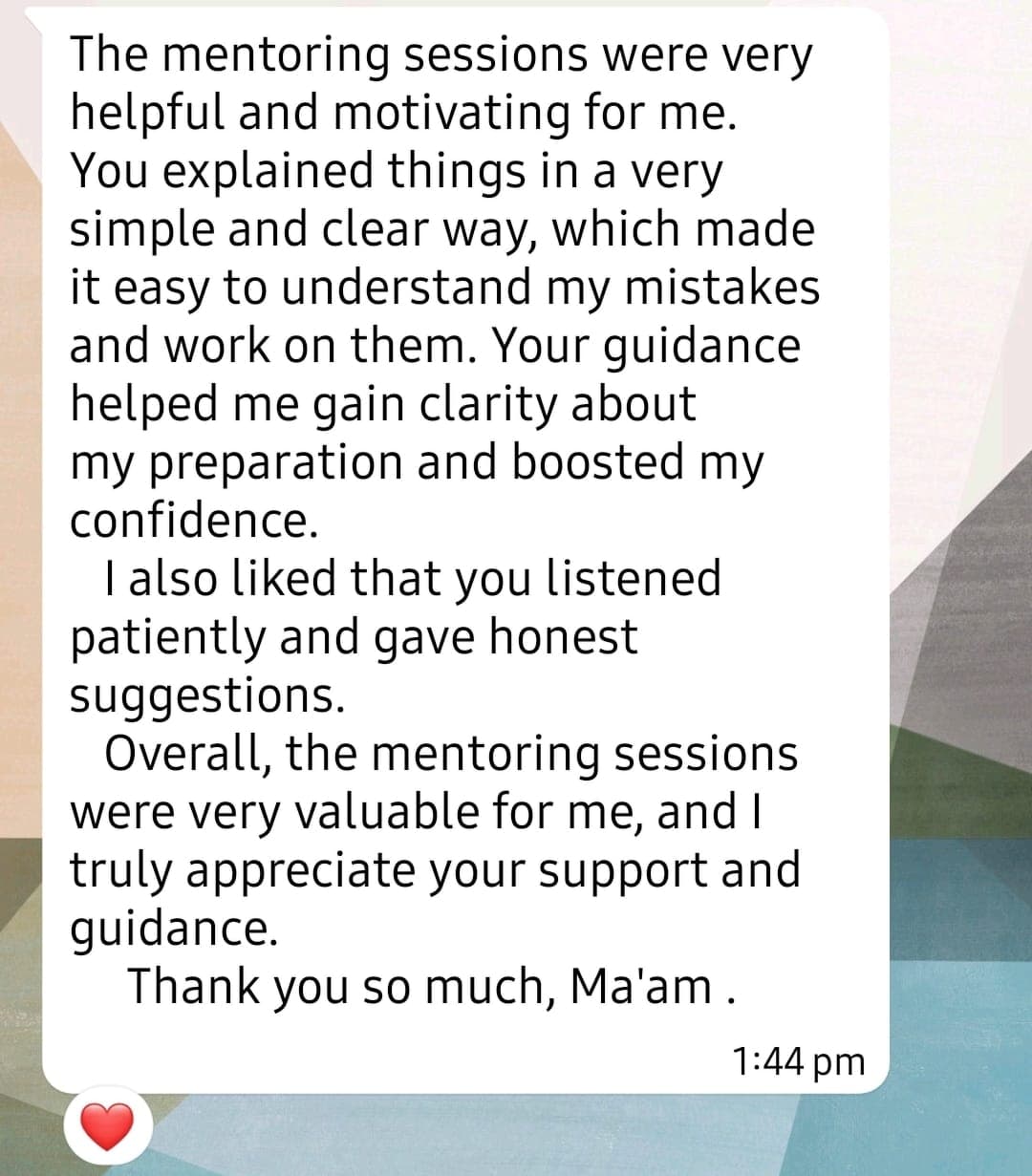Tap the 1:44 pm timestamp
Viewport: 1032px width, 1176px height.
tap(799, 1059)
